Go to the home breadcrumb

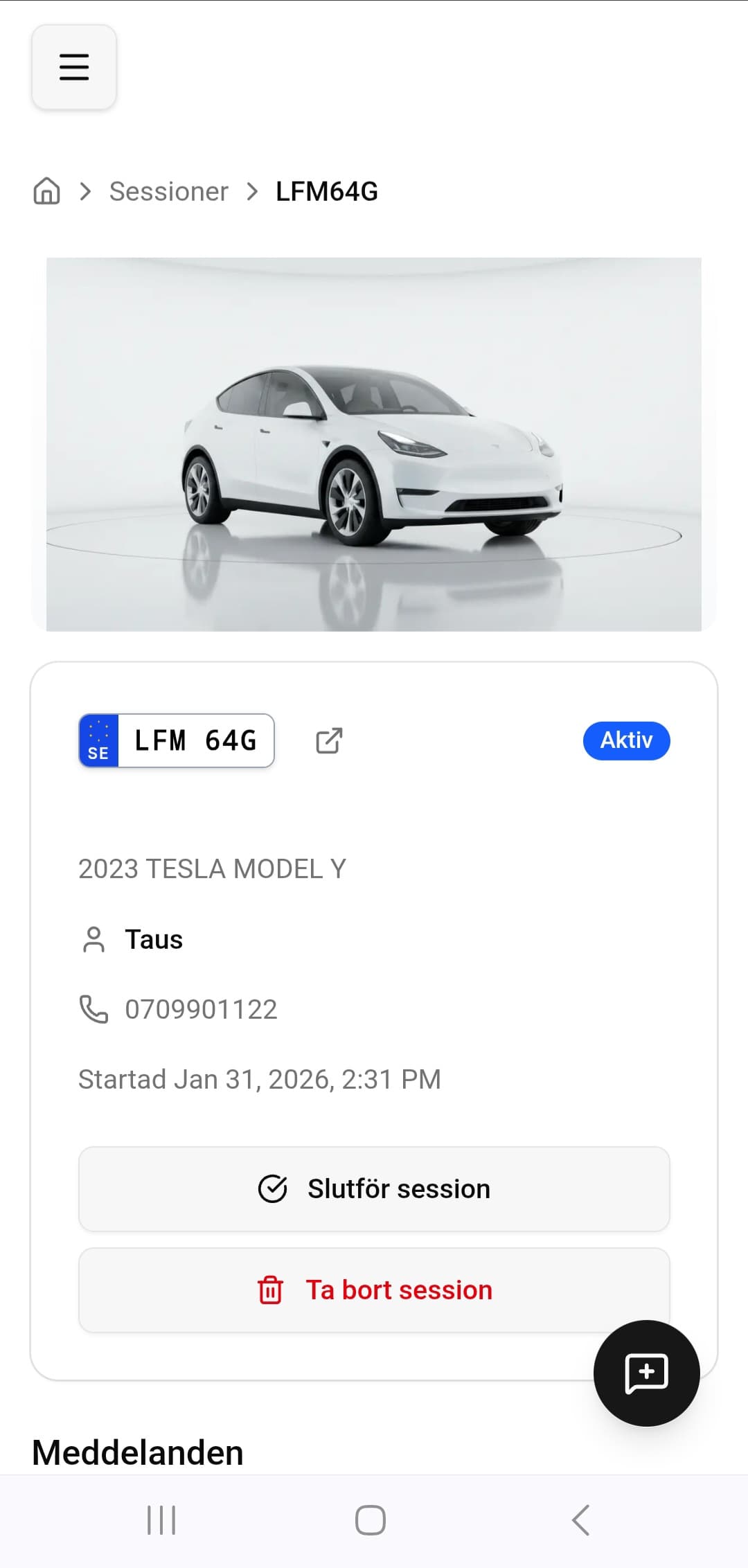46,191
